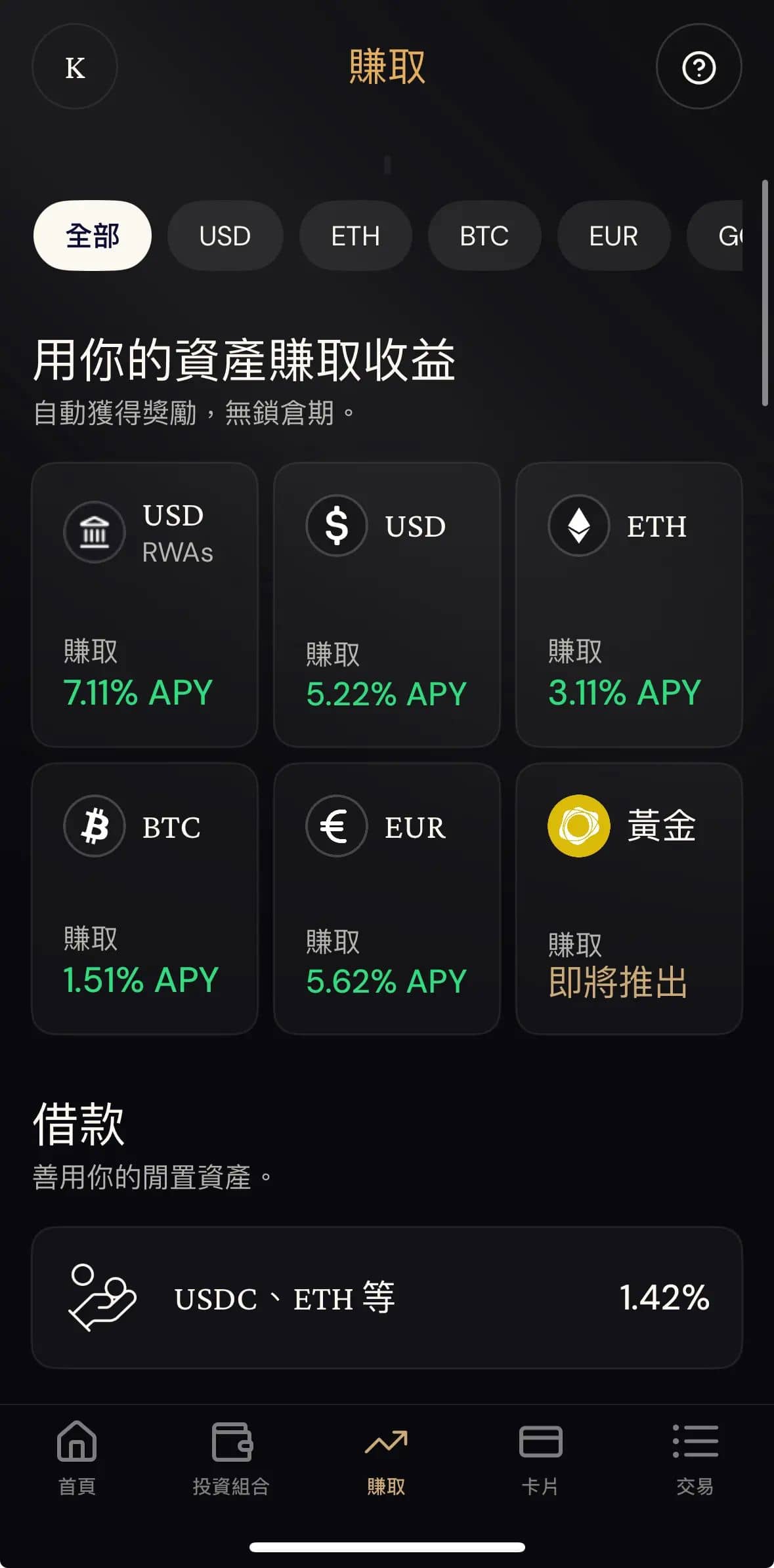The width and height of the screenshot is (774, 1568).
Task: Open the USD RWAs 7.11% APY card
Action: pos(144,605)
